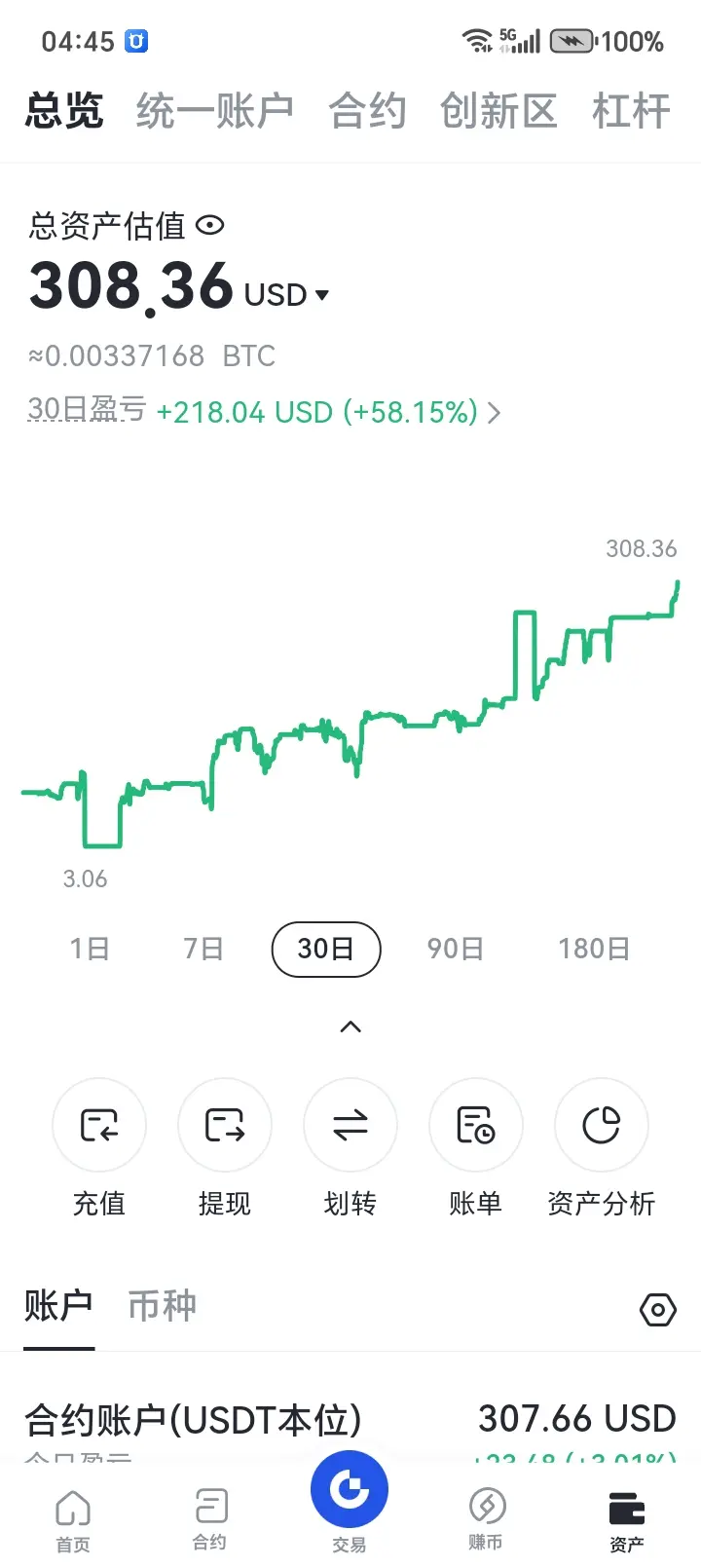Viewport: 701px width, 1568px height.
Task: Switch to the 统一账户 tab
Action: coord(214,111)
